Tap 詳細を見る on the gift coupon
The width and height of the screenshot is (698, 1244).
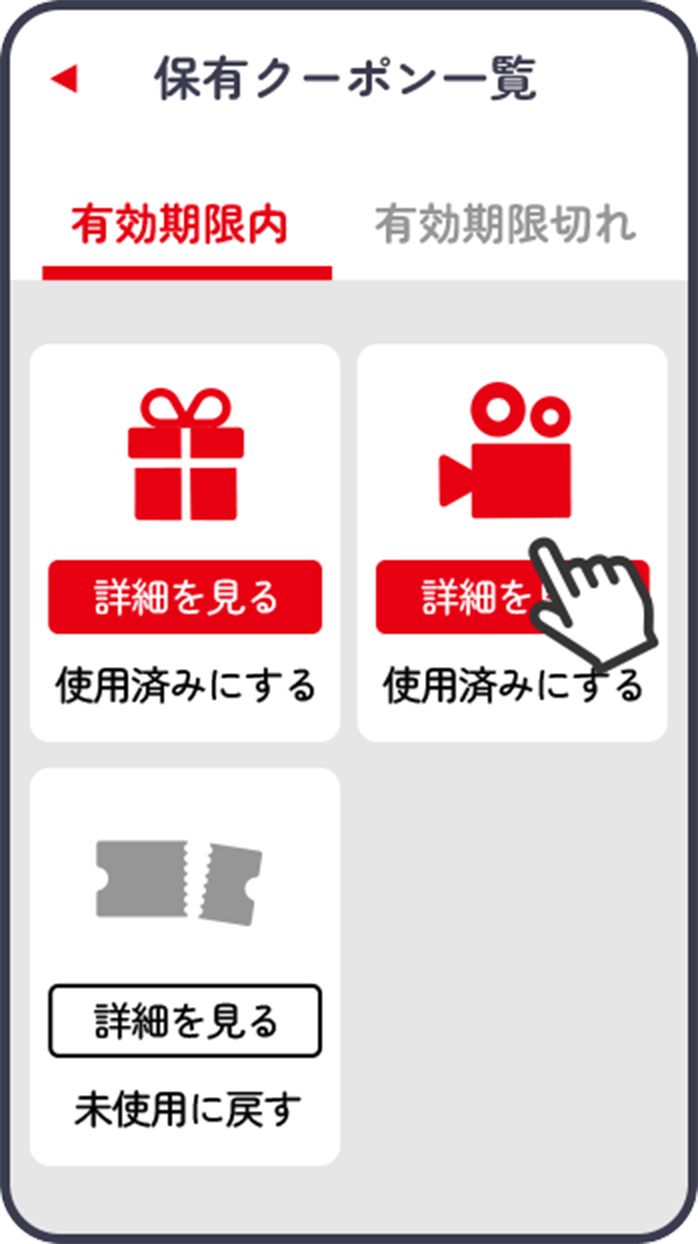point(185,597)
